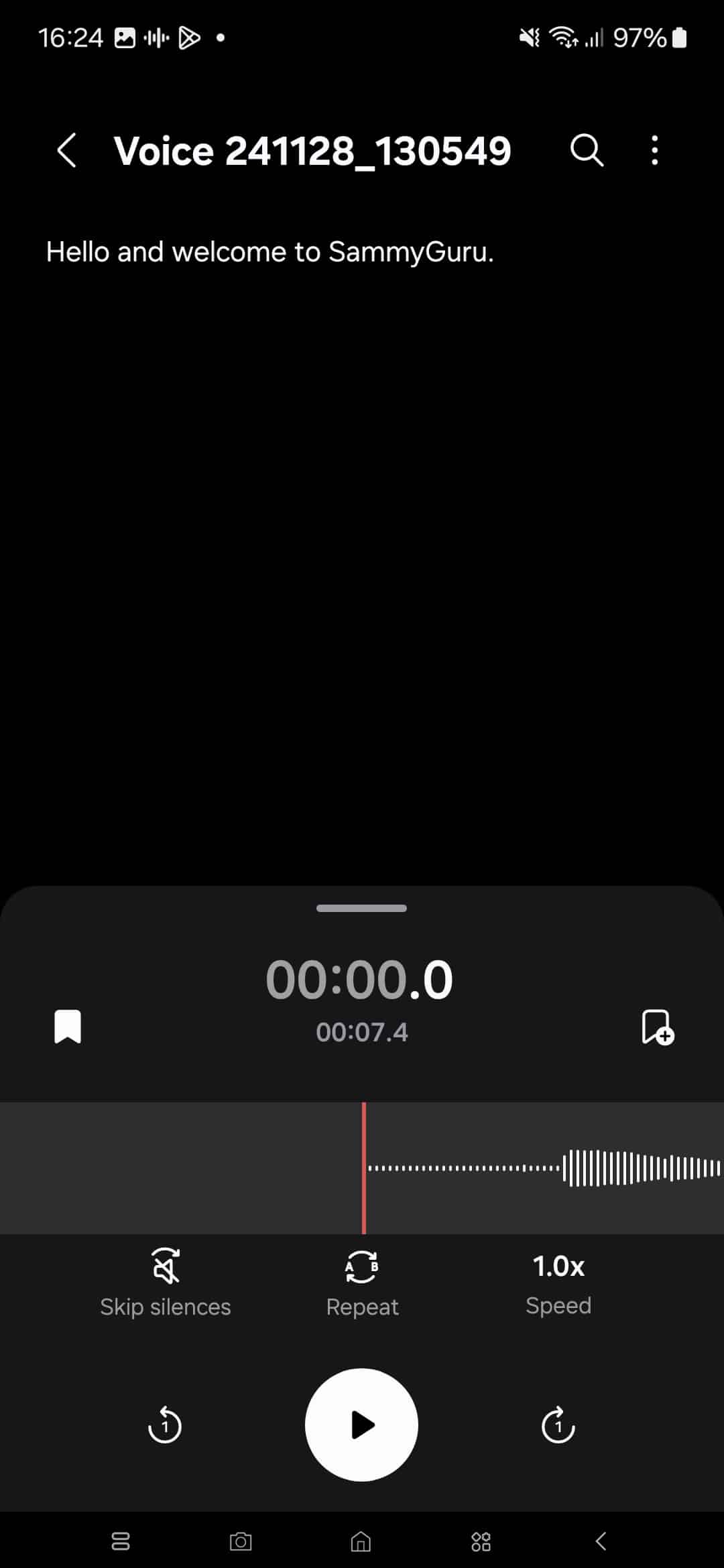Rewind one second

pos(165,1425)
